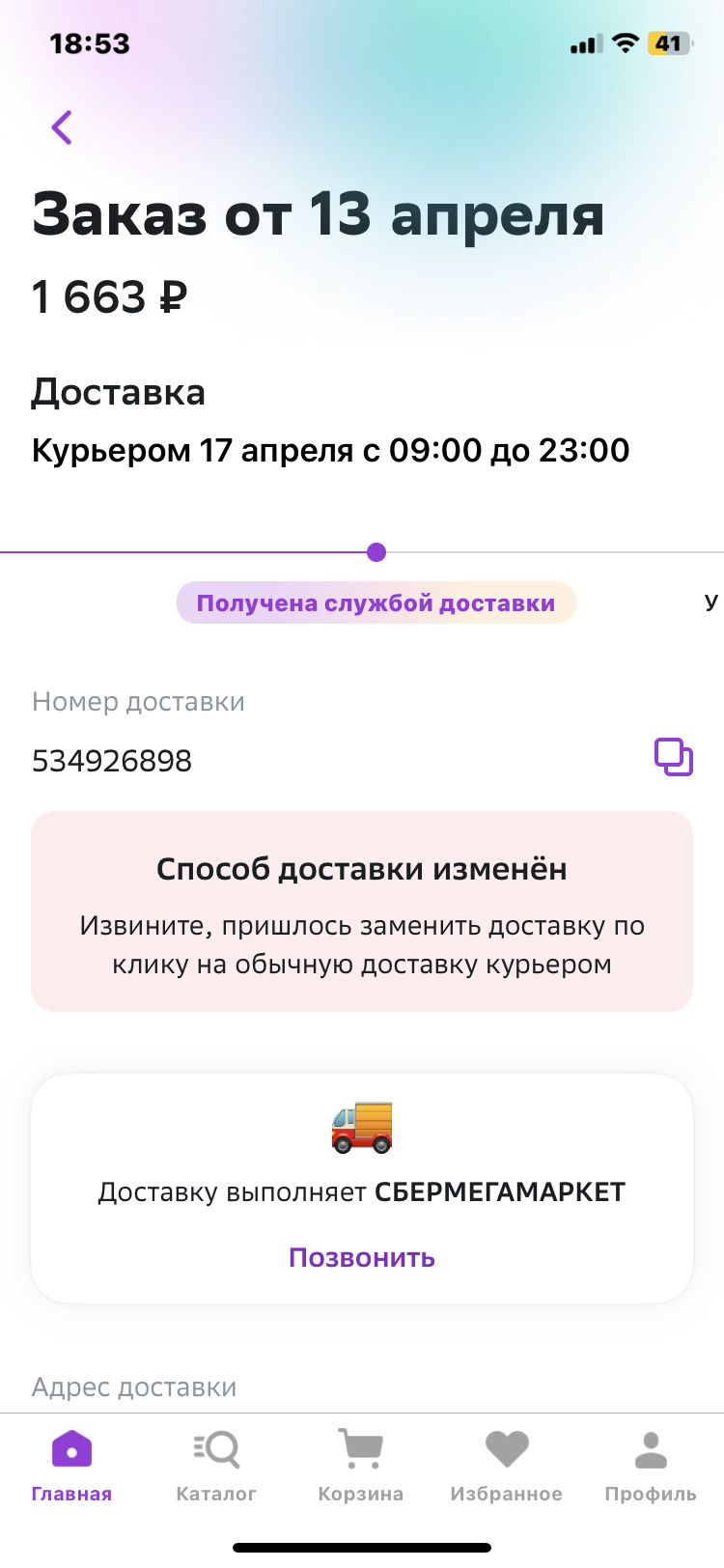This screenshot has height=1568, width=724.
Task: Go back using the purple arrow
Action: coord(62,127)
